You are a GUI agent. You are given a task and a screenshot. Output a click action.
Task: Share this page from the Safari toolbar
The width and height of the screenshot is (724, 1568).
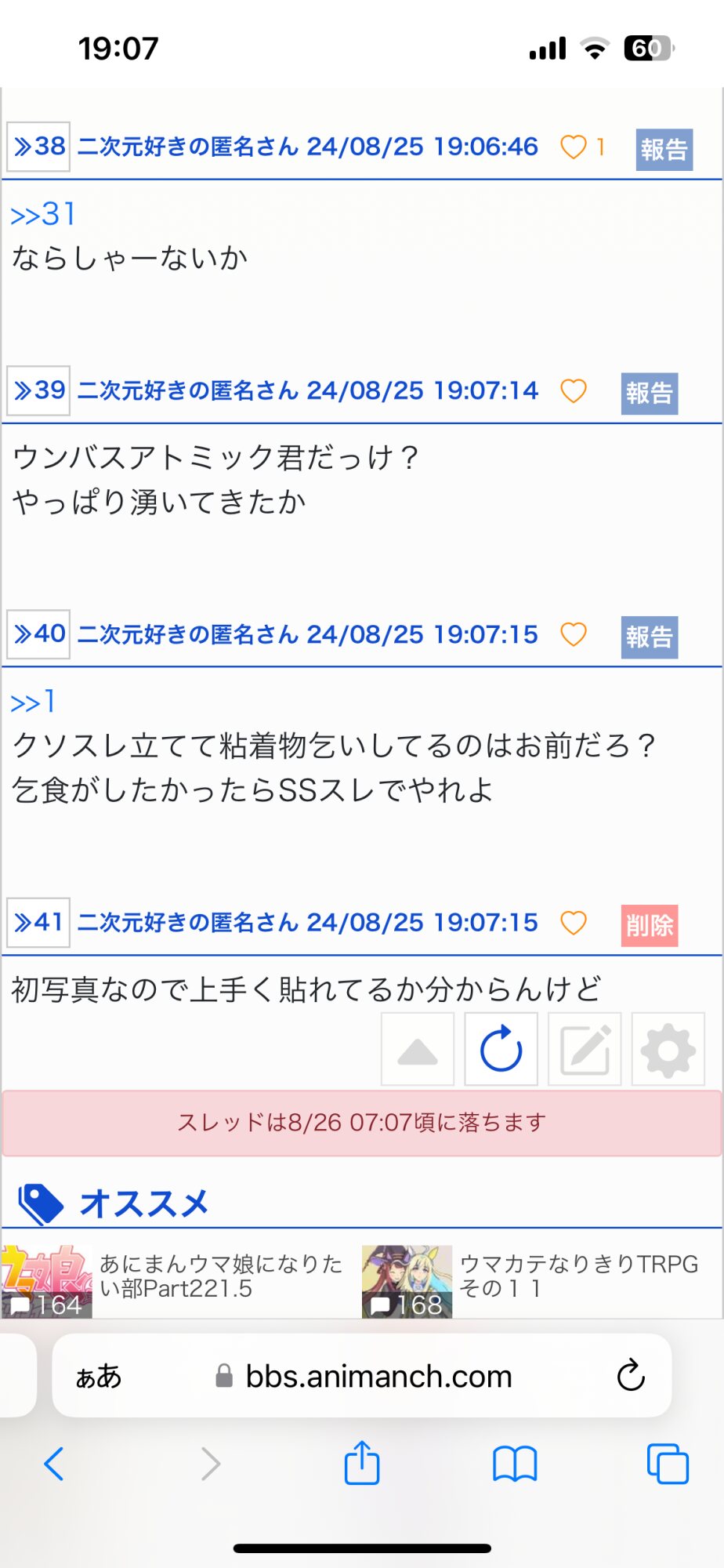tap(361, 1463)
